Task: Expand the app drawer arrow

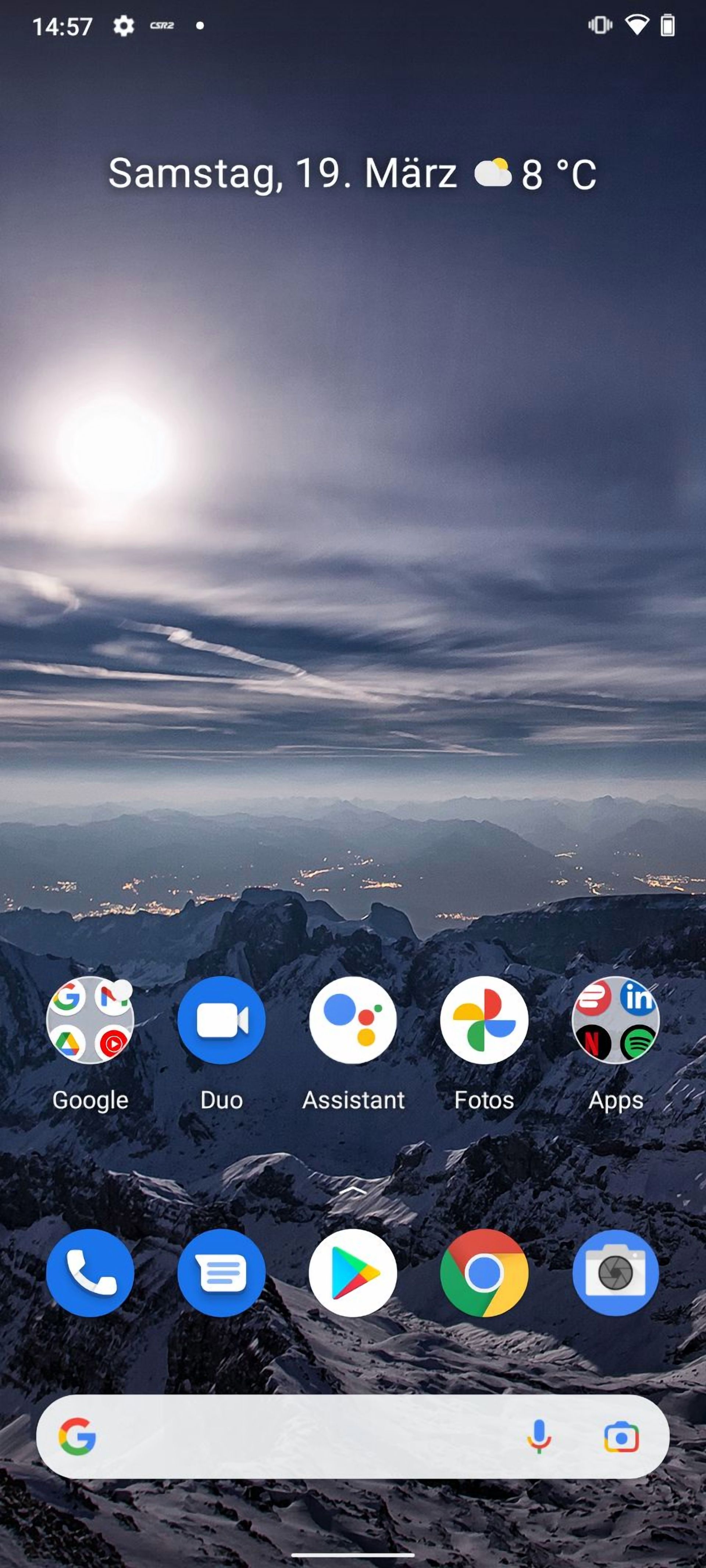Action: pos(353,1190)
